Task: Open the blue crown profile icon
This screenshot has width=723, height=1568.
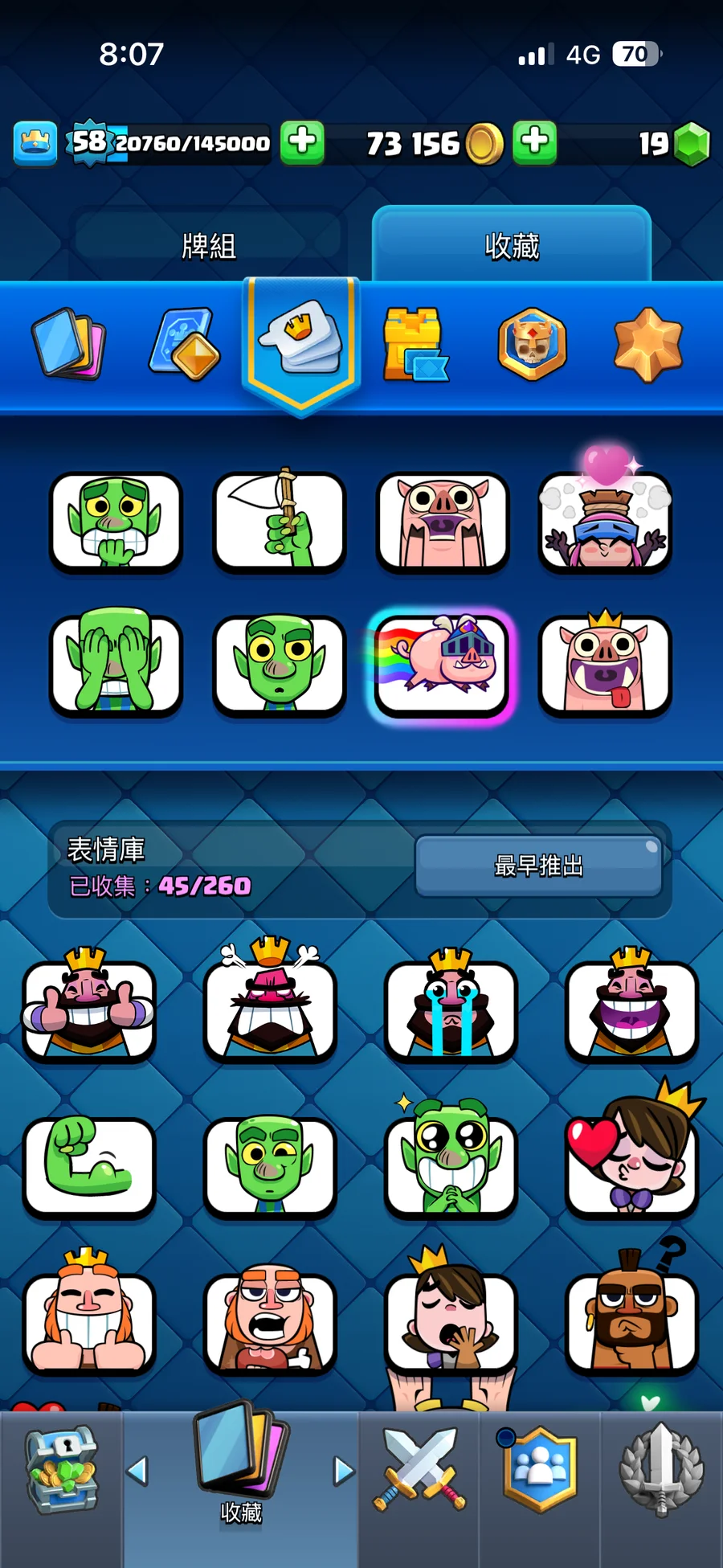Action: 35,143
